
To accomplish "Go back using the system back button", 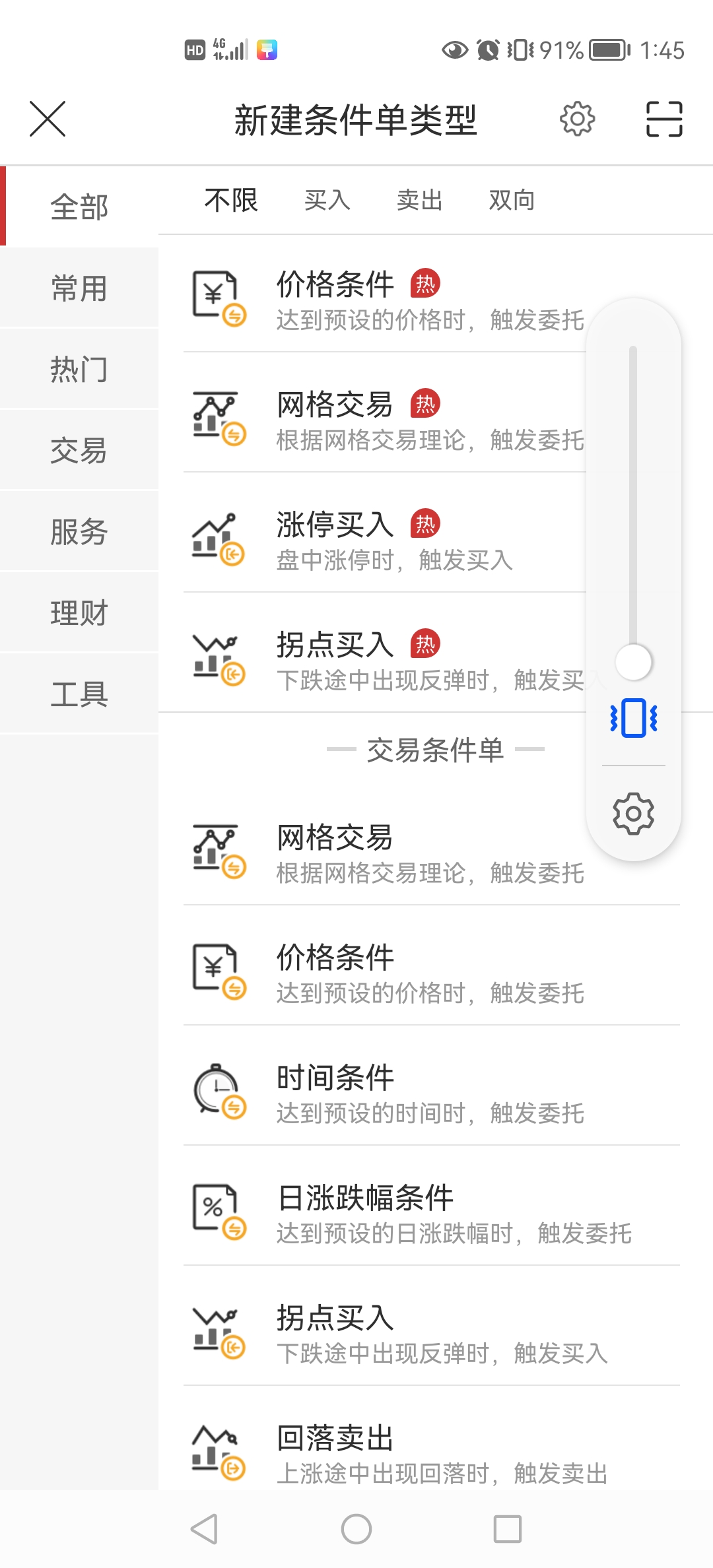I will point(205,1528).
